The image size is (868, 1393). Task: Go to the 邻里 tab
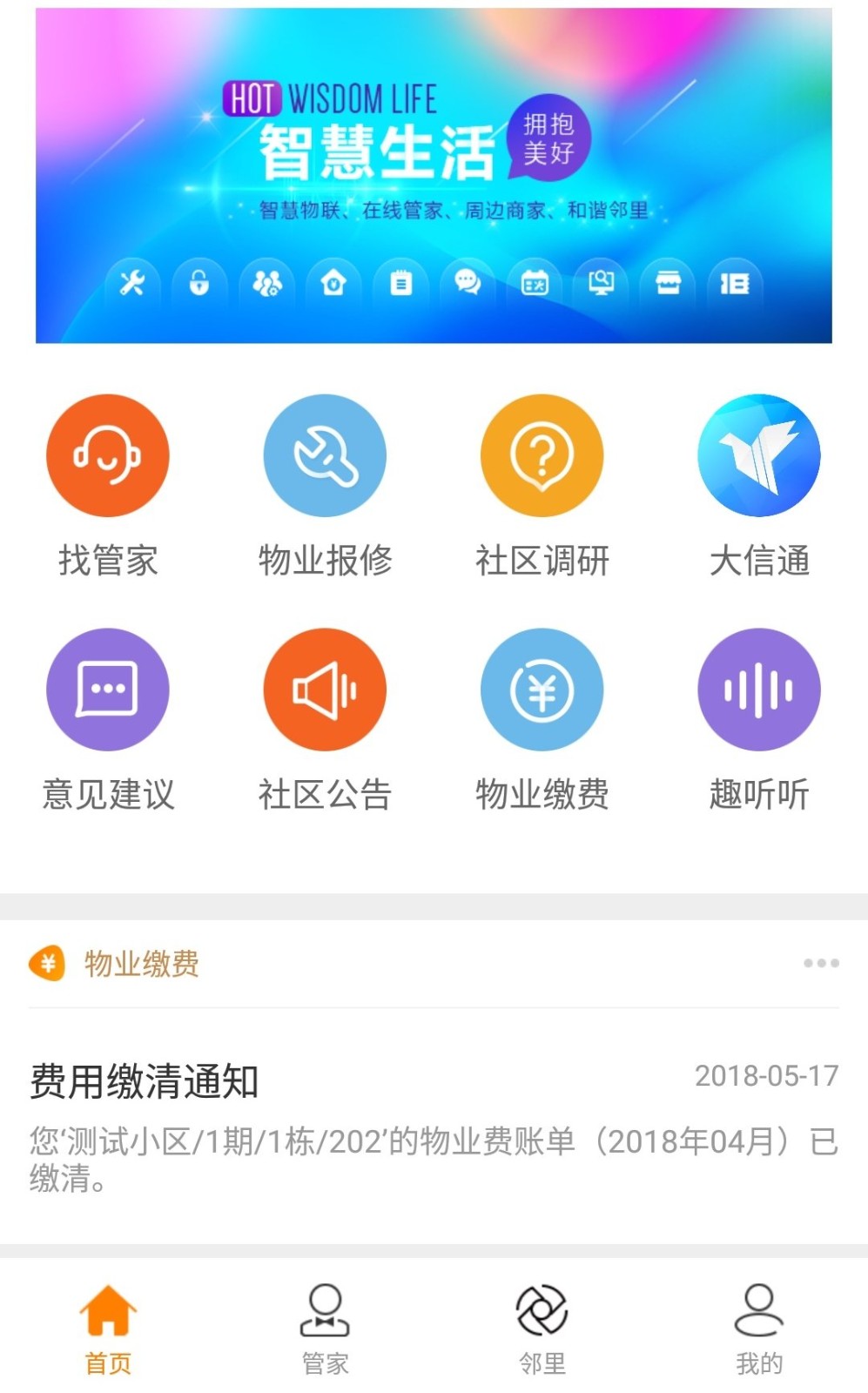tap(542, 1329)
